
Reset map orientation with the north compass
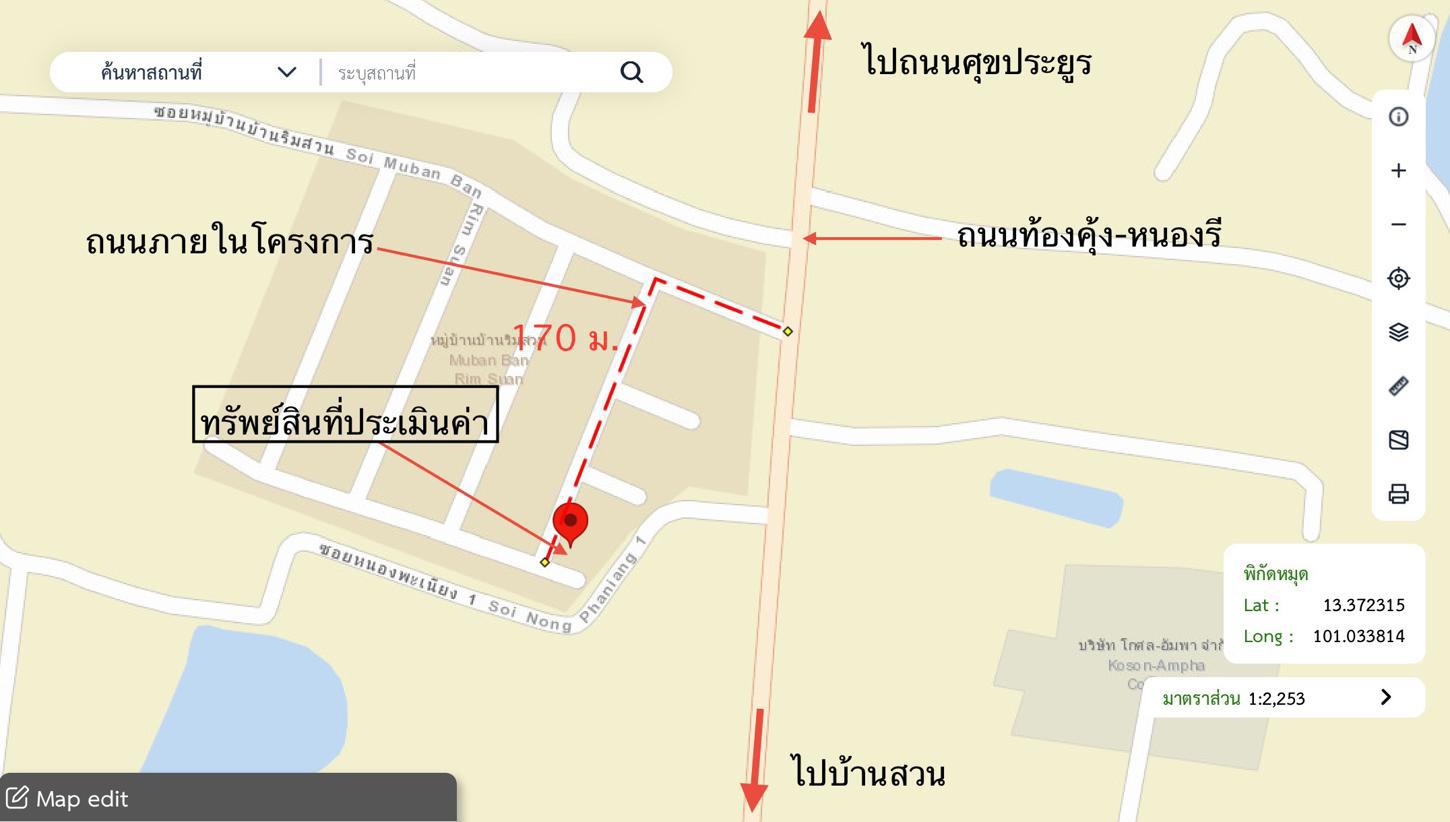[x=1412, y=39]
